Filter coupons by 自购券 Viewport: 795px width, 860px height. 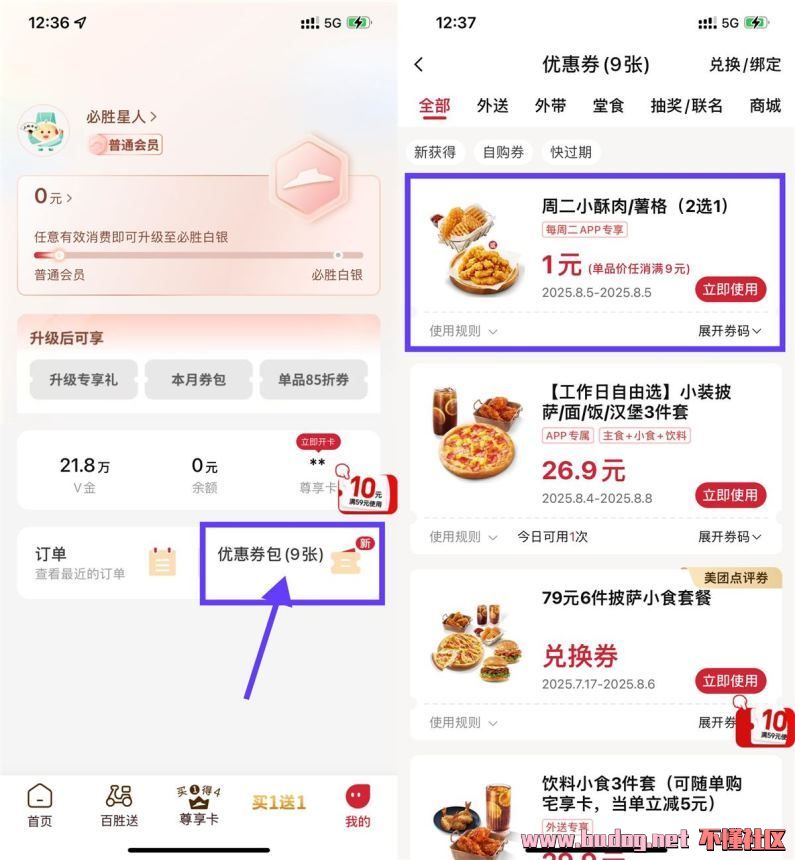[503, 152]
